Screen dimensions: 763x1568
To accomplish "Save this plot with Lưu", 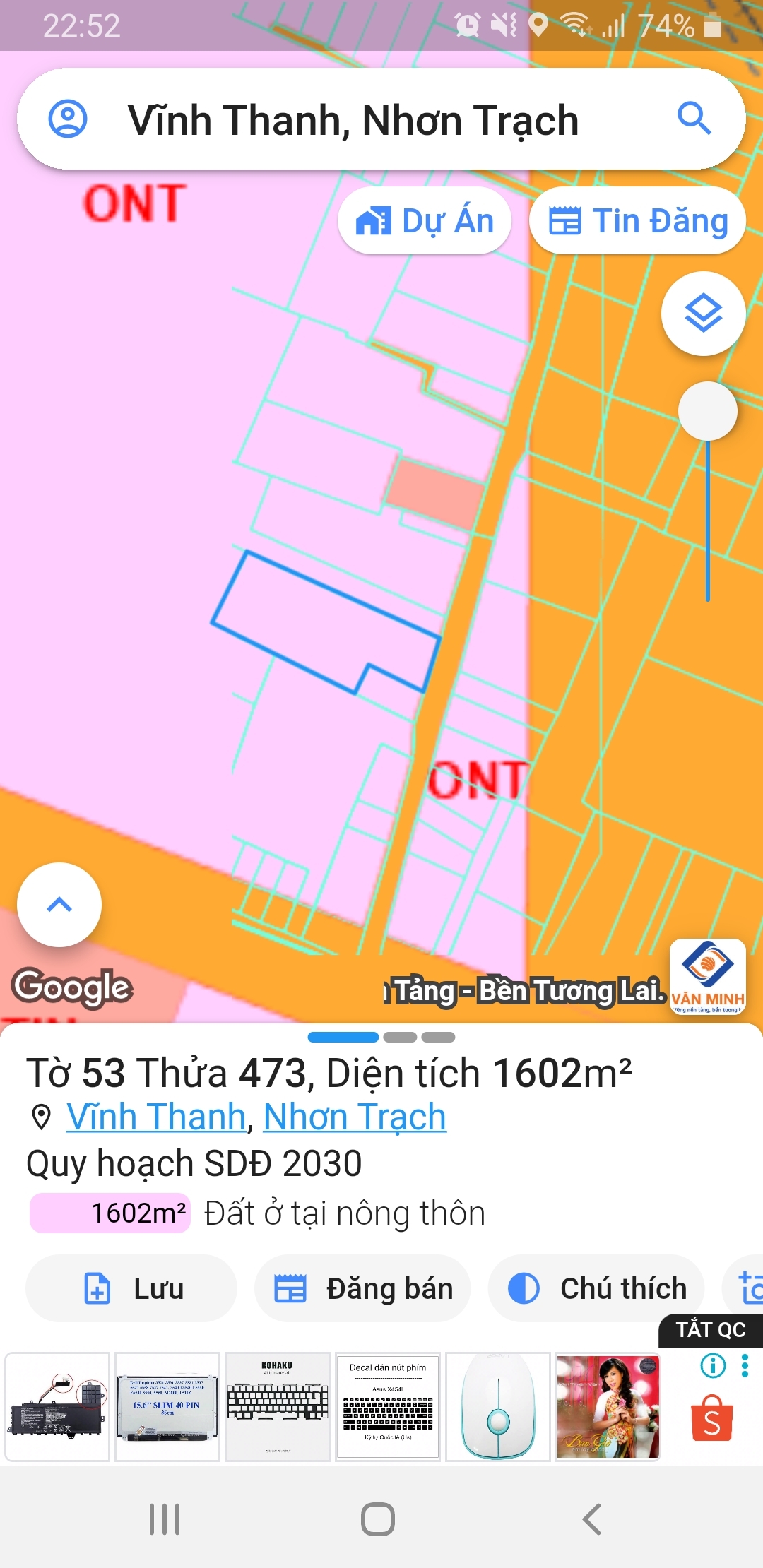I will (131, 1288).
